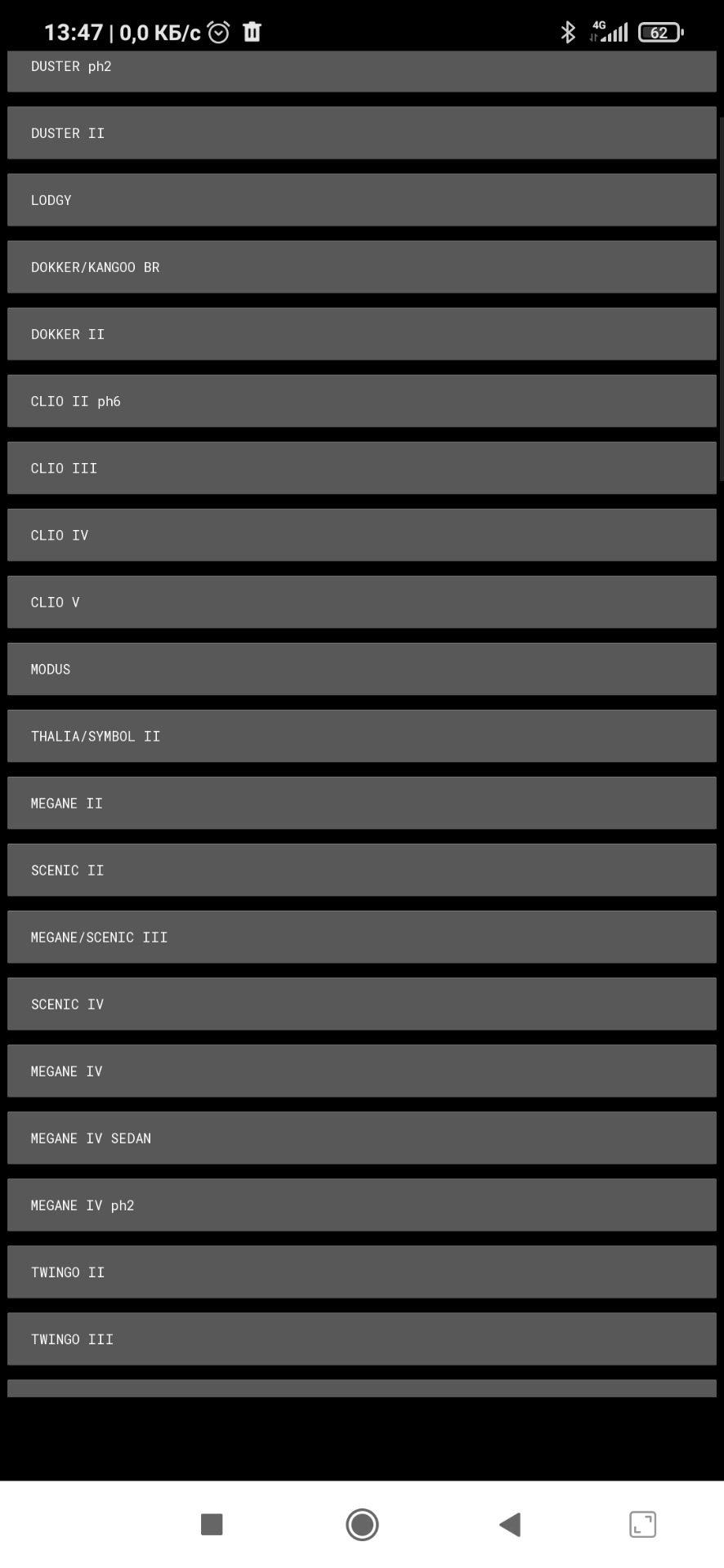Pick MEGANE IV SEDAN
724x1568 pixels.
pos(361,1138)
